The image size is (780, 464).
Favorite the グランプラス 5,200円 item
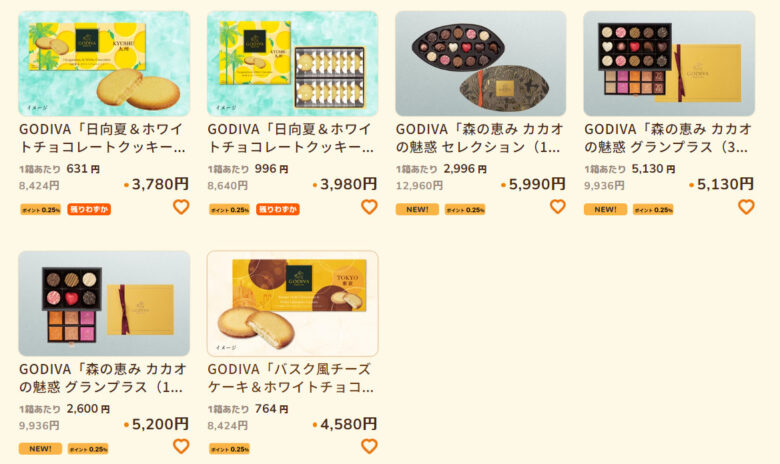click(181, 446)
